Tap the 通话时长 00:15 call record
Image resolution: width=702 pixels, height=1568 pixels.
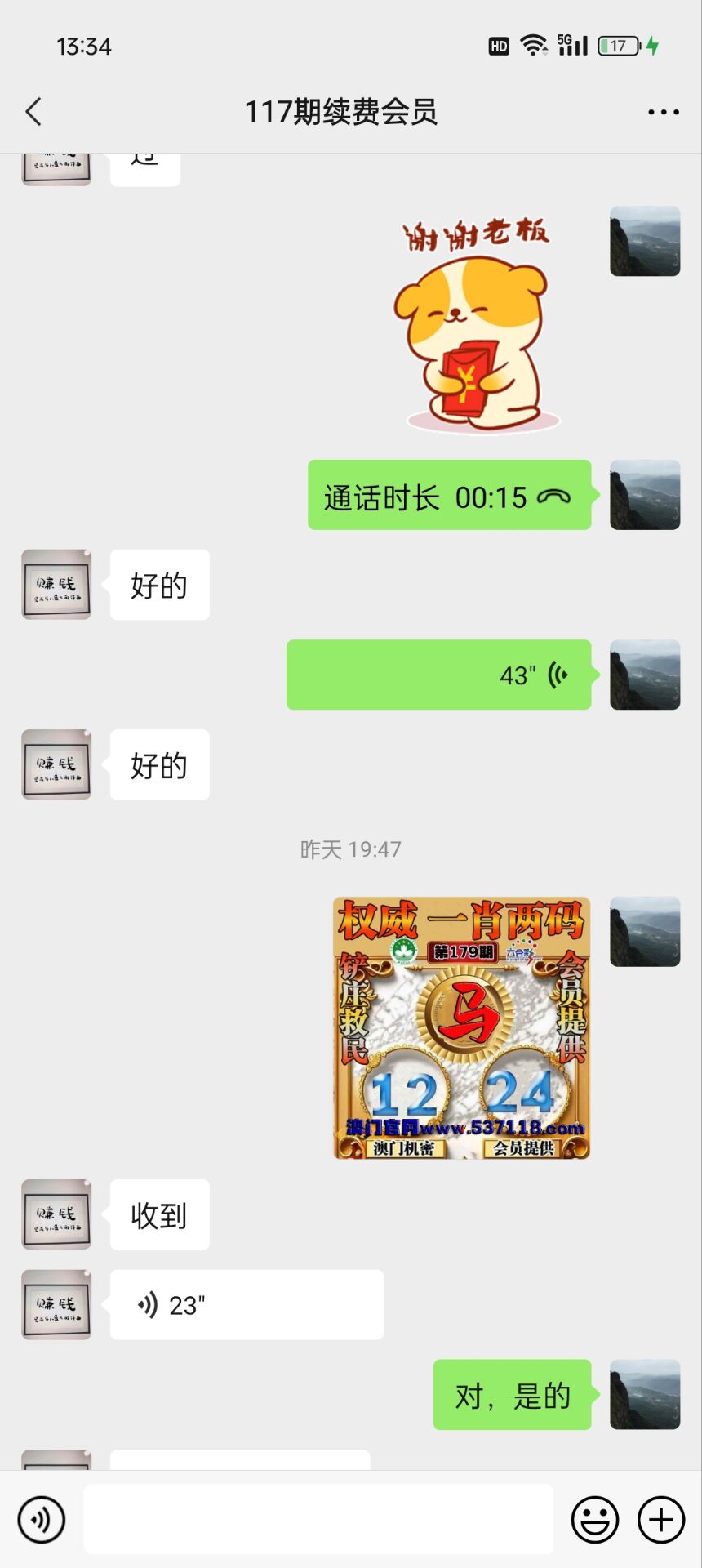pos(449,495)
